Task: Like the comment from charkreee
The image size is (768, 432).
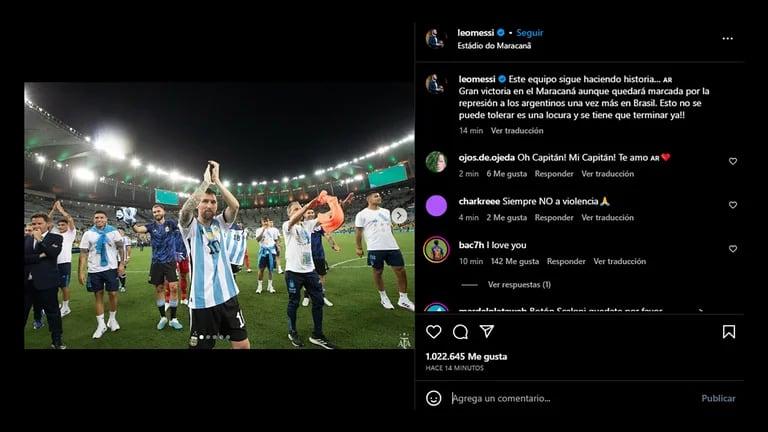Action: 732,205
